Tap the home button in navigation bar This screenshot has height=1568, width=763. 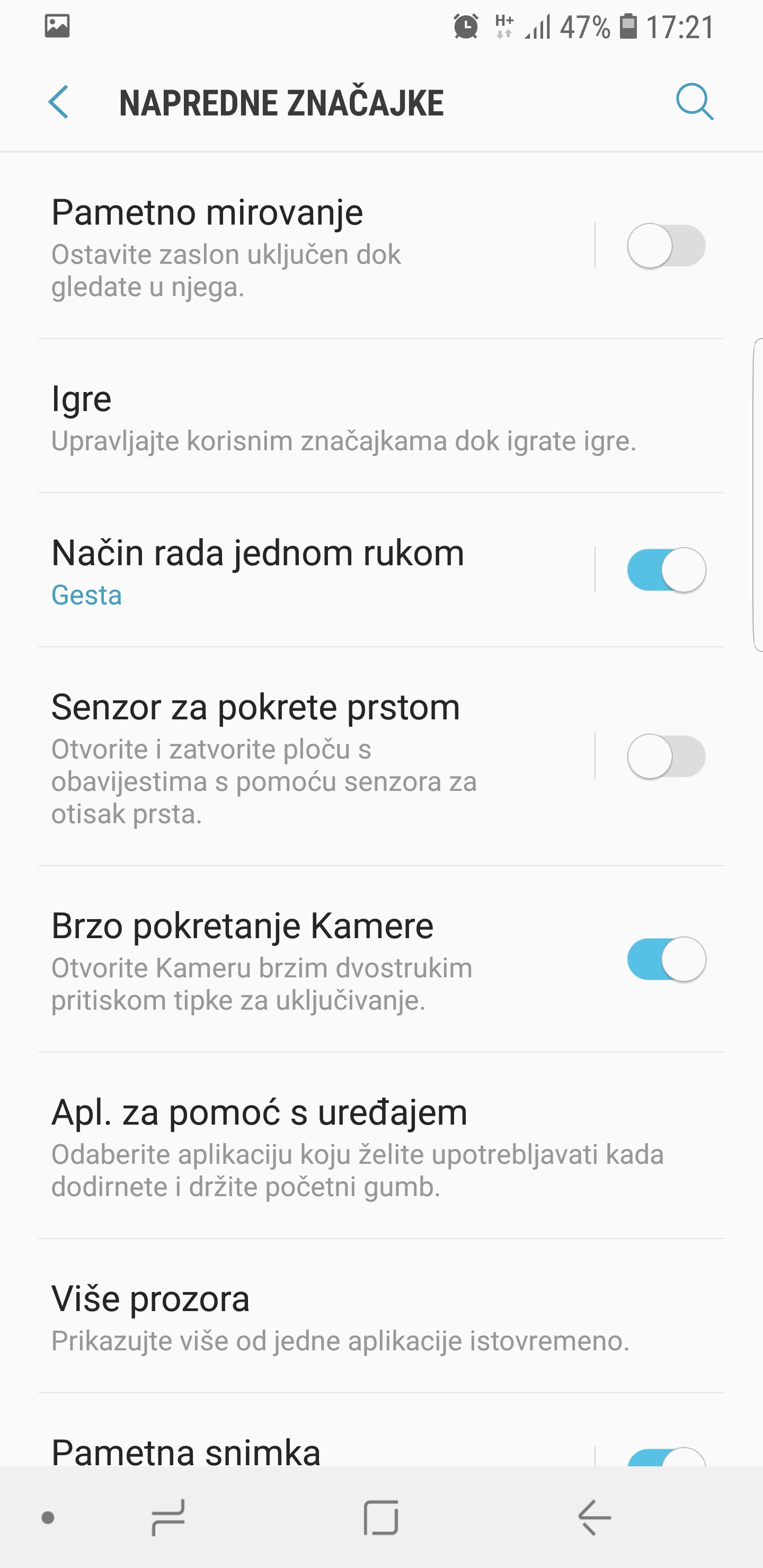pos(381,1518)
